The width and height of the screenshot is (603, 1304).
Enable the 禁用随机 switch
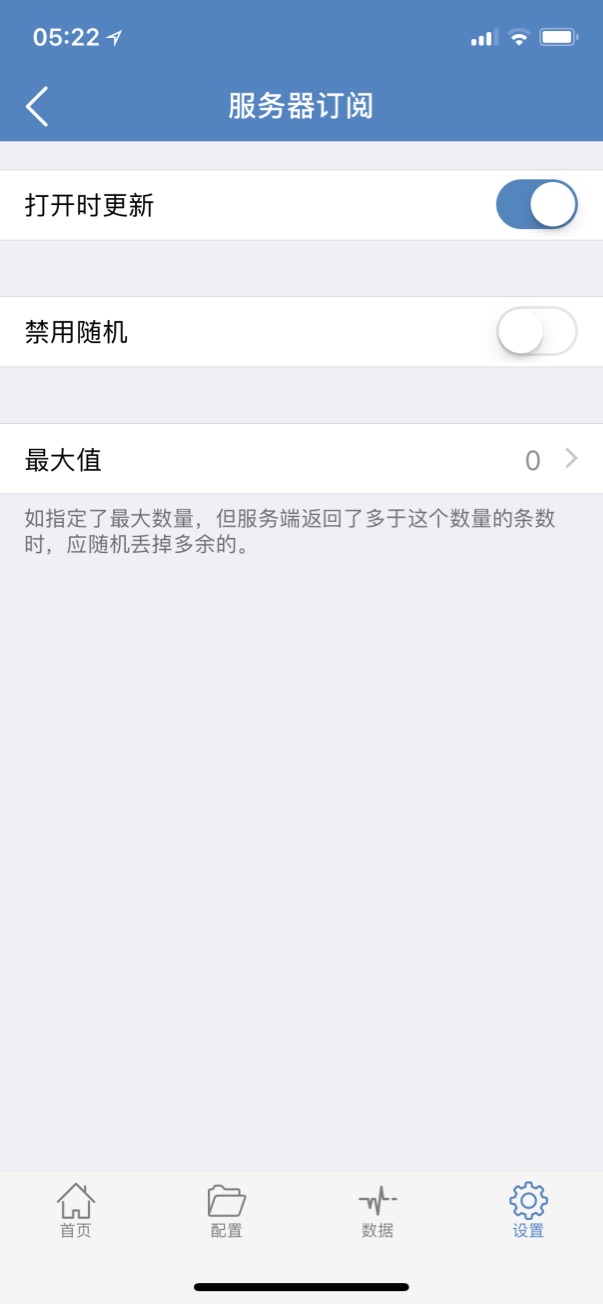click(x=536, y=332)
